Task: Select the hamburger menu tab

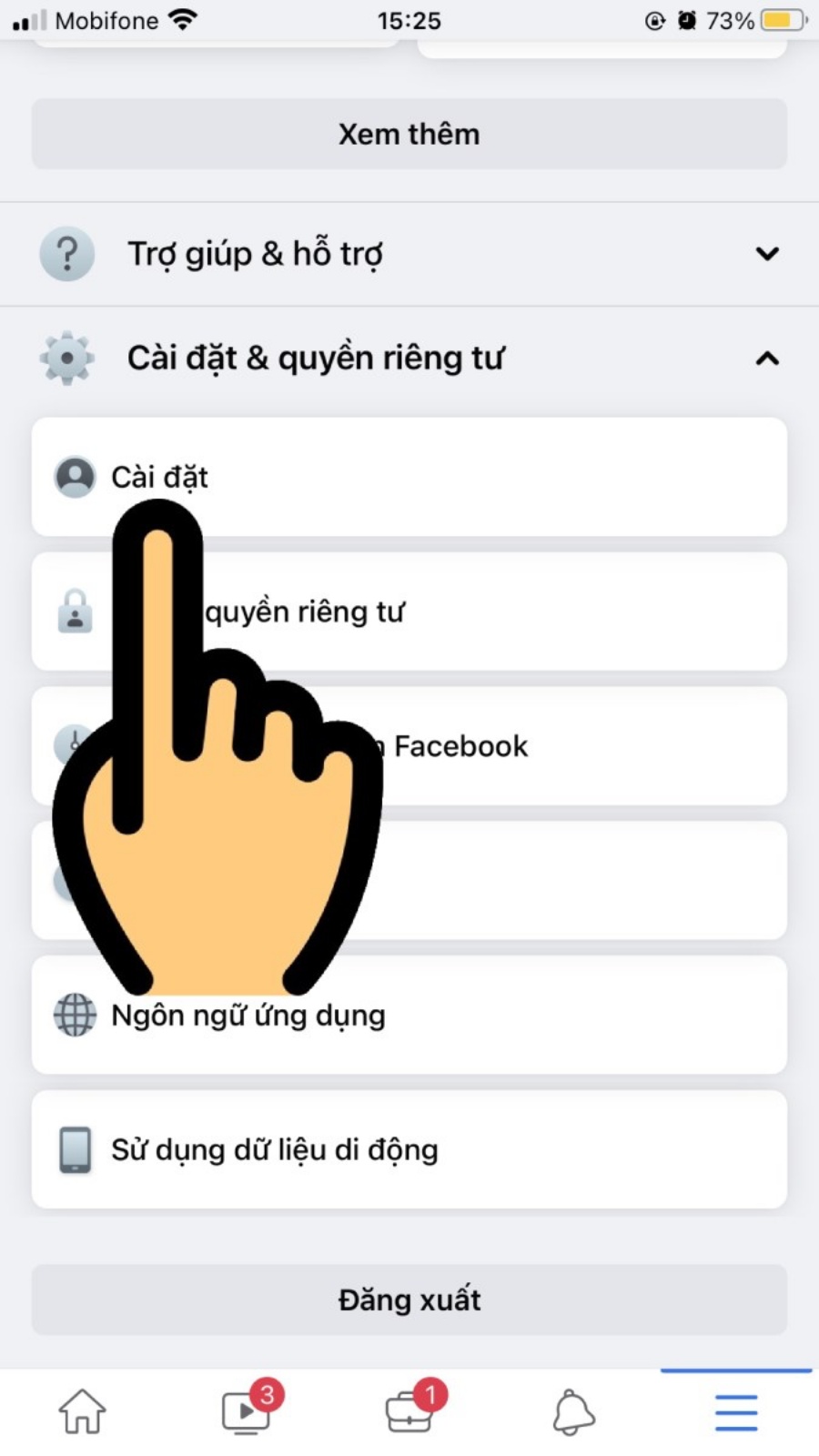Action: [735, 1412]
